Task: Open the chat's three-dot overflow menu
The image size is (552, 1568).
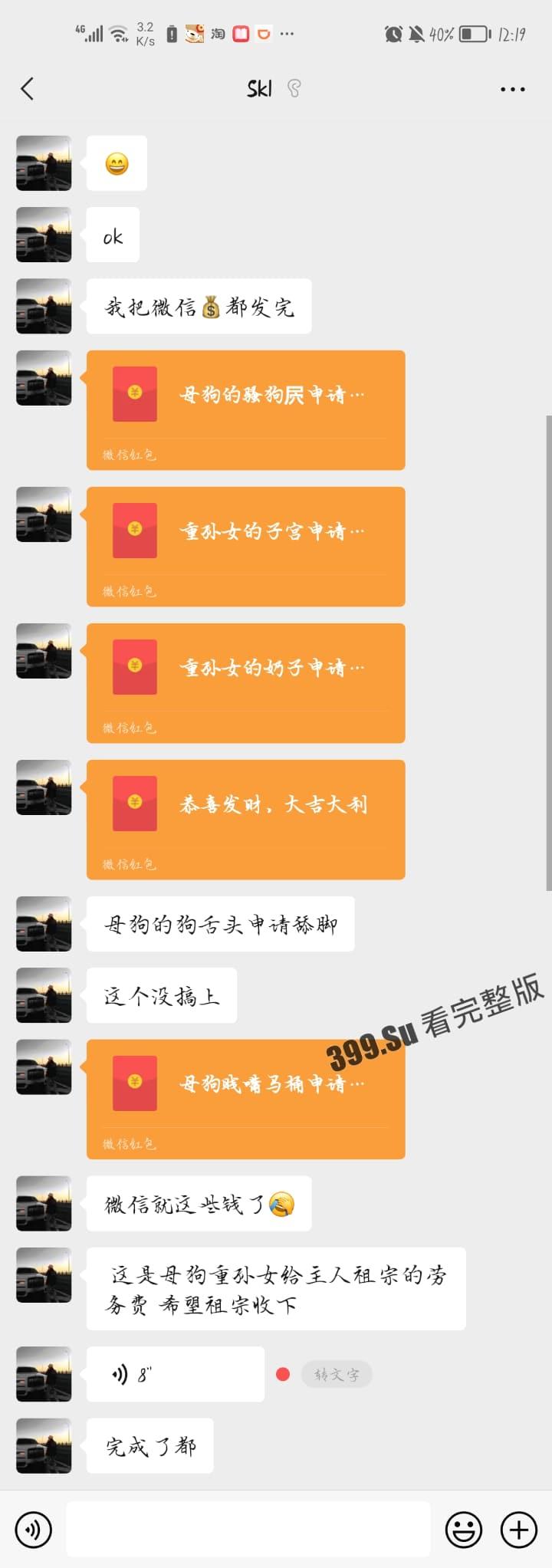Action: tap(512, 90)
